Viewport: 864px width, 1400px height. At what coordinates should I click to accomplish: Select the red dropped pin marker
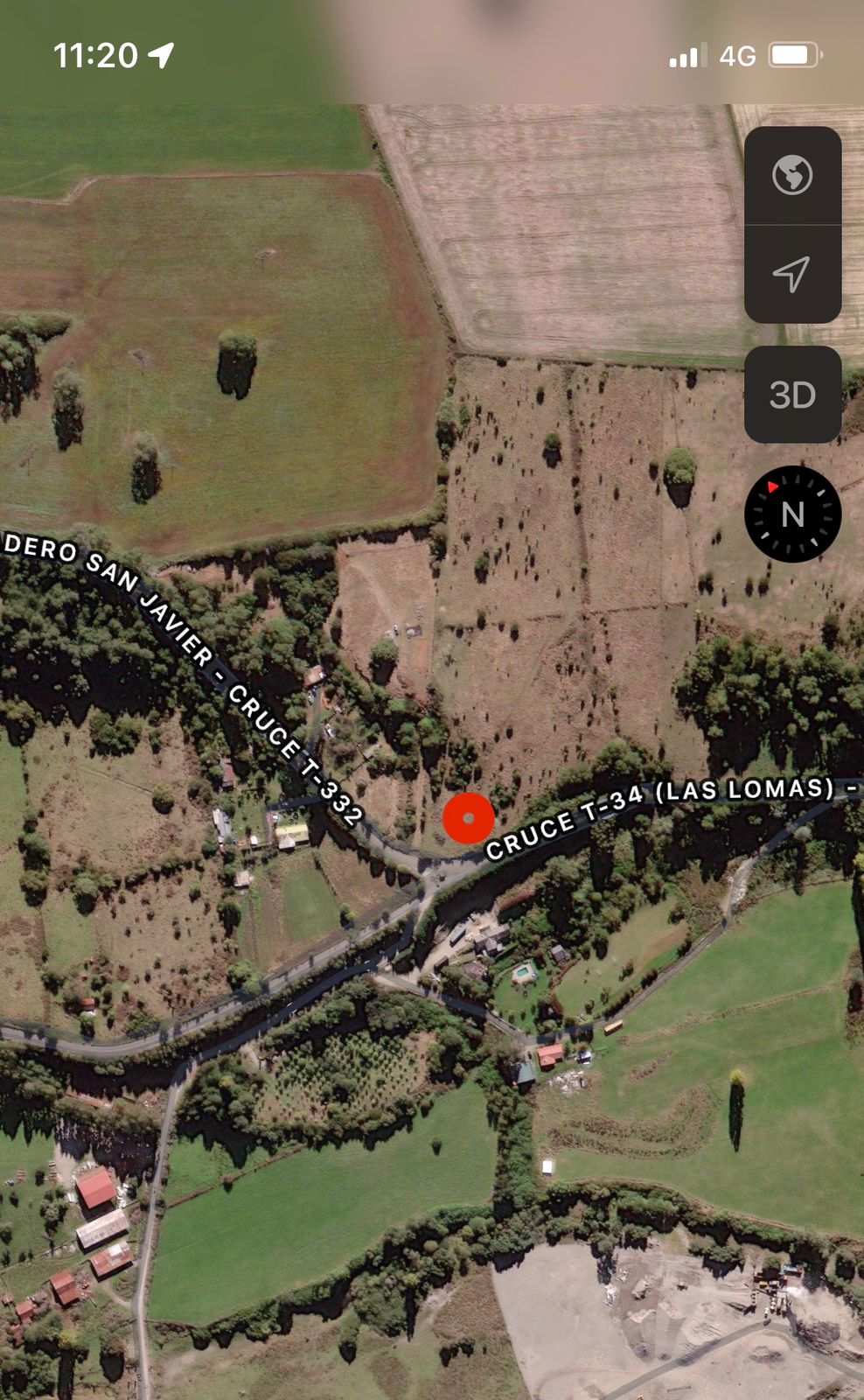(x=469, y=818)
